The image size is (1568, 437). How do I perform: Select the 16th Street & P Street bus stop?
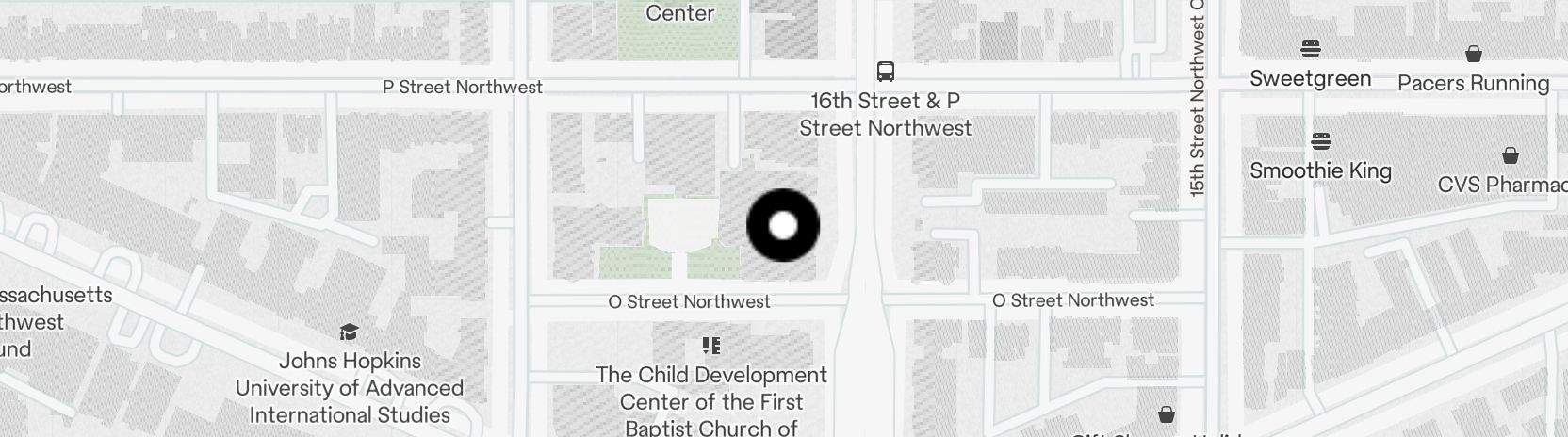(886, 71)
